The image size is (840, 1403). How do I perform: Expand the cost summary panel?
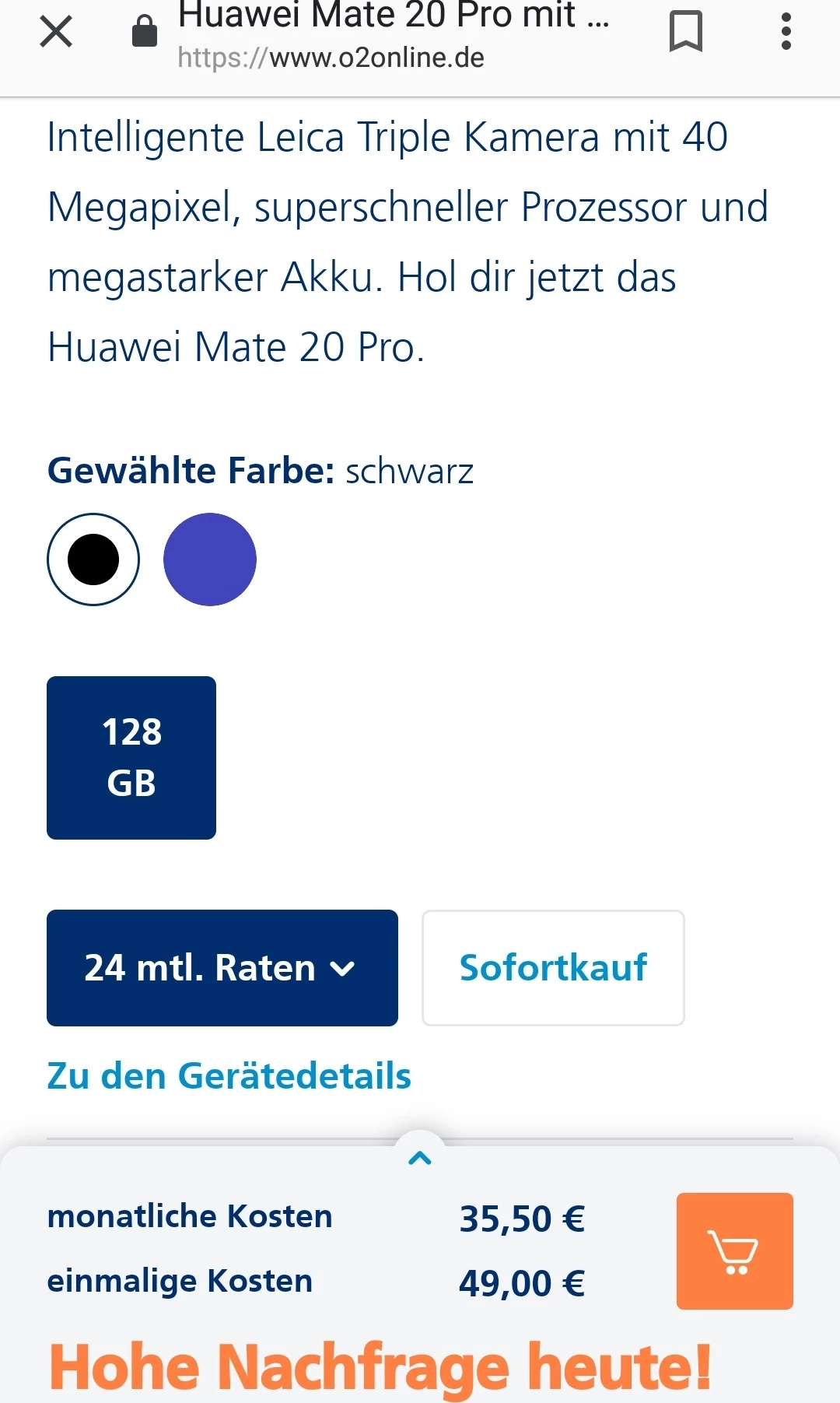point(420,1159)
